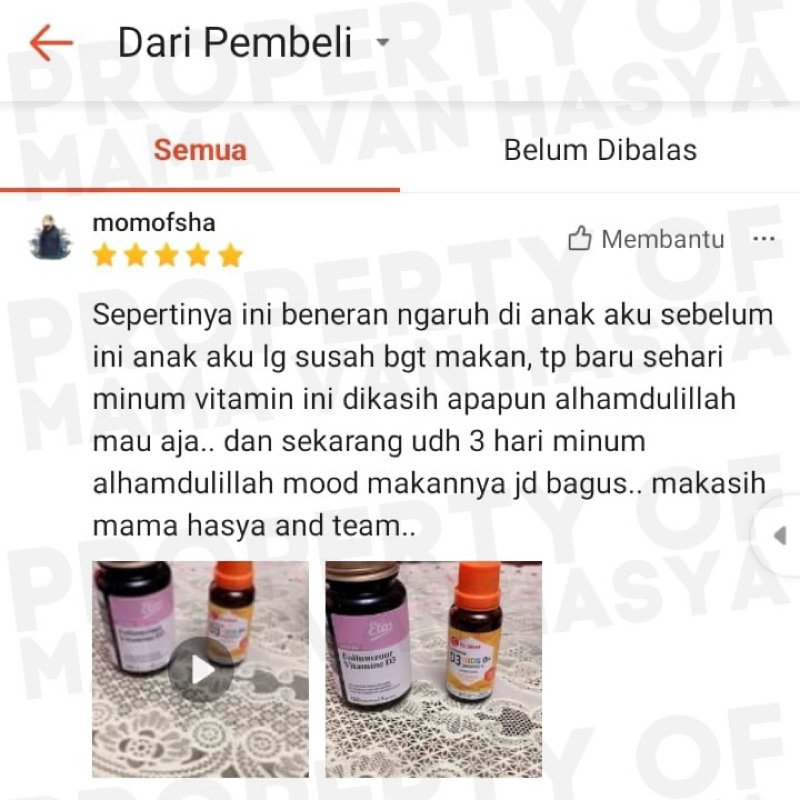
Task: Mark momofsha's review as Membantu
Action: 646,239
